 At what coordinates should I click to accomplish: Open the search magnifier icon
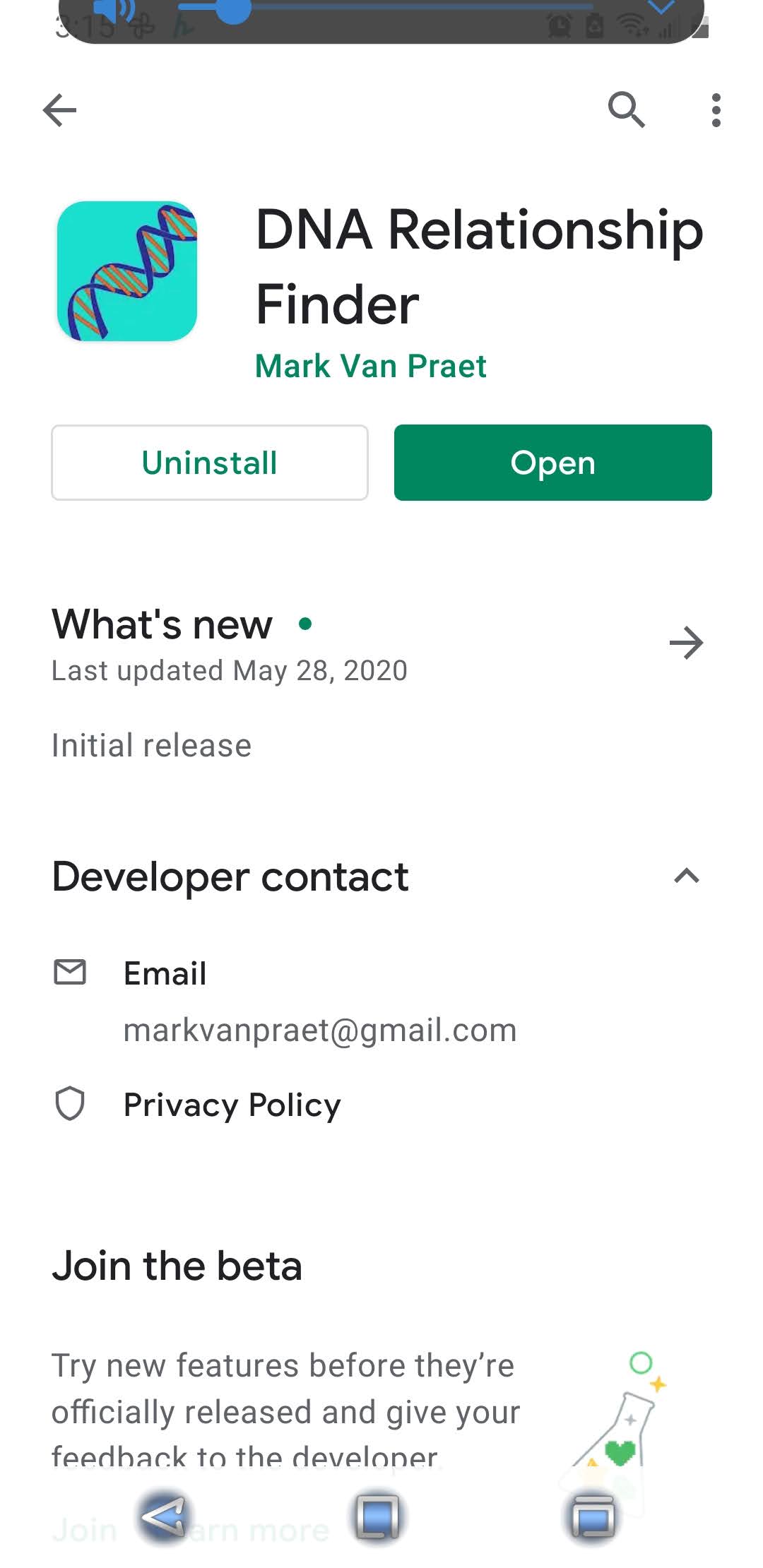(626, 110)
